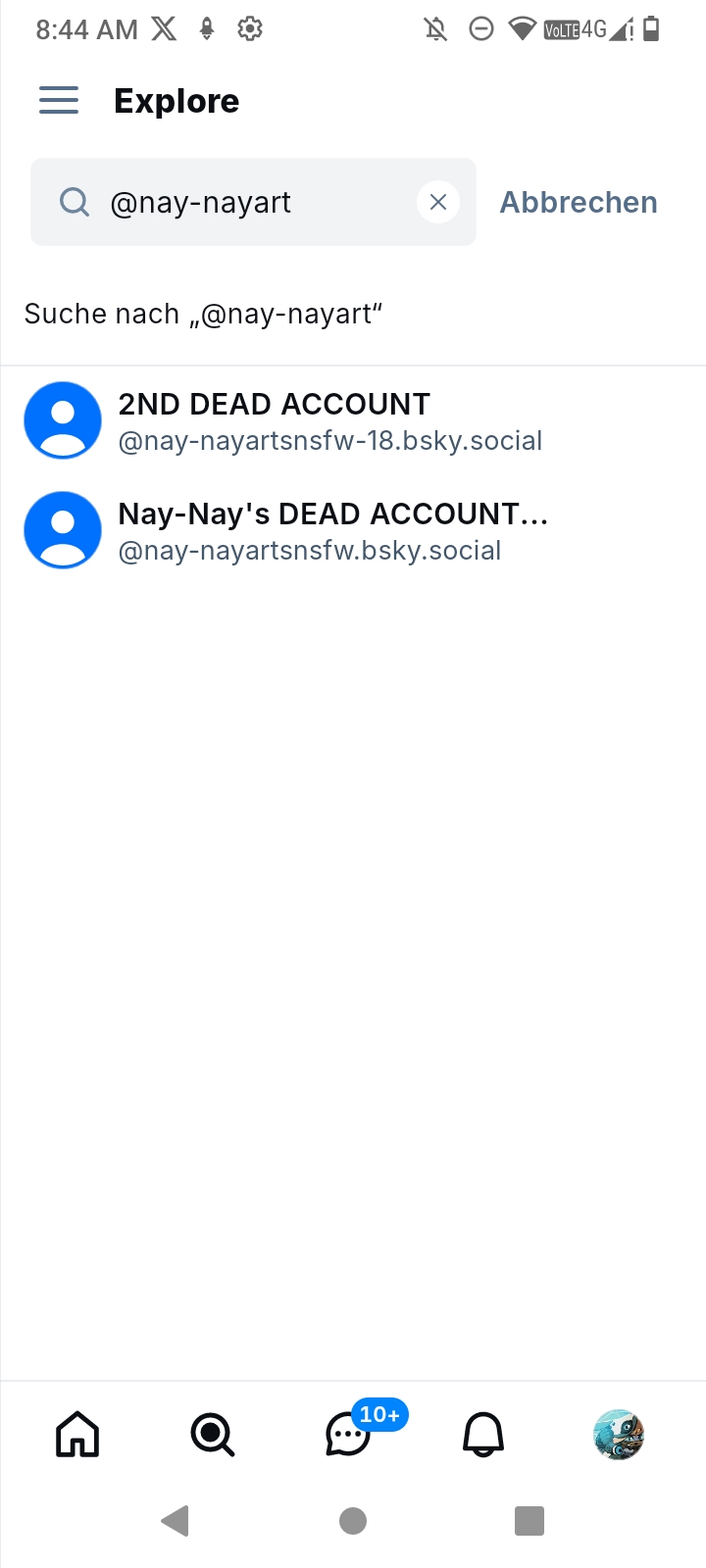Image resolution: width=706 pixels, height=1568 pixels.
Task: Go to the Home tab
Action: pyautogui.click(x=77, y=1436)
